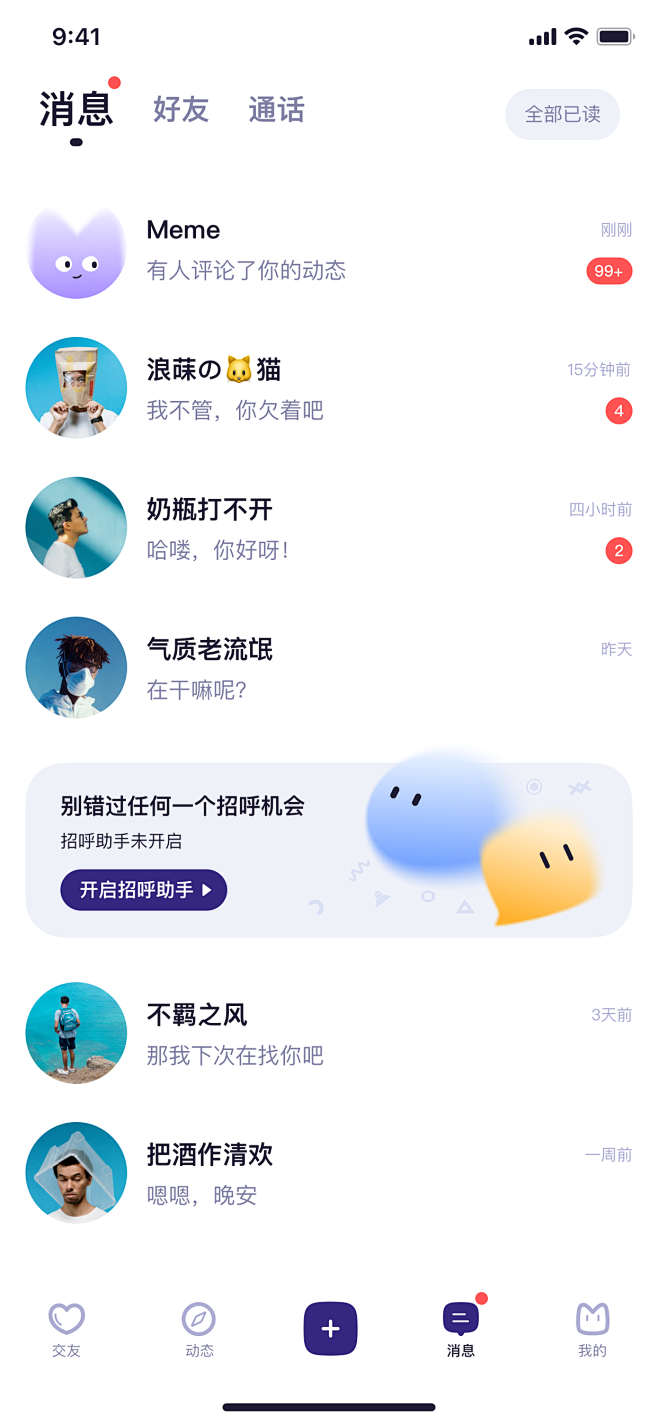Open the chat with 浪䒕の猫
This screenshot has width=658, height=1424.
pos(328,390)
